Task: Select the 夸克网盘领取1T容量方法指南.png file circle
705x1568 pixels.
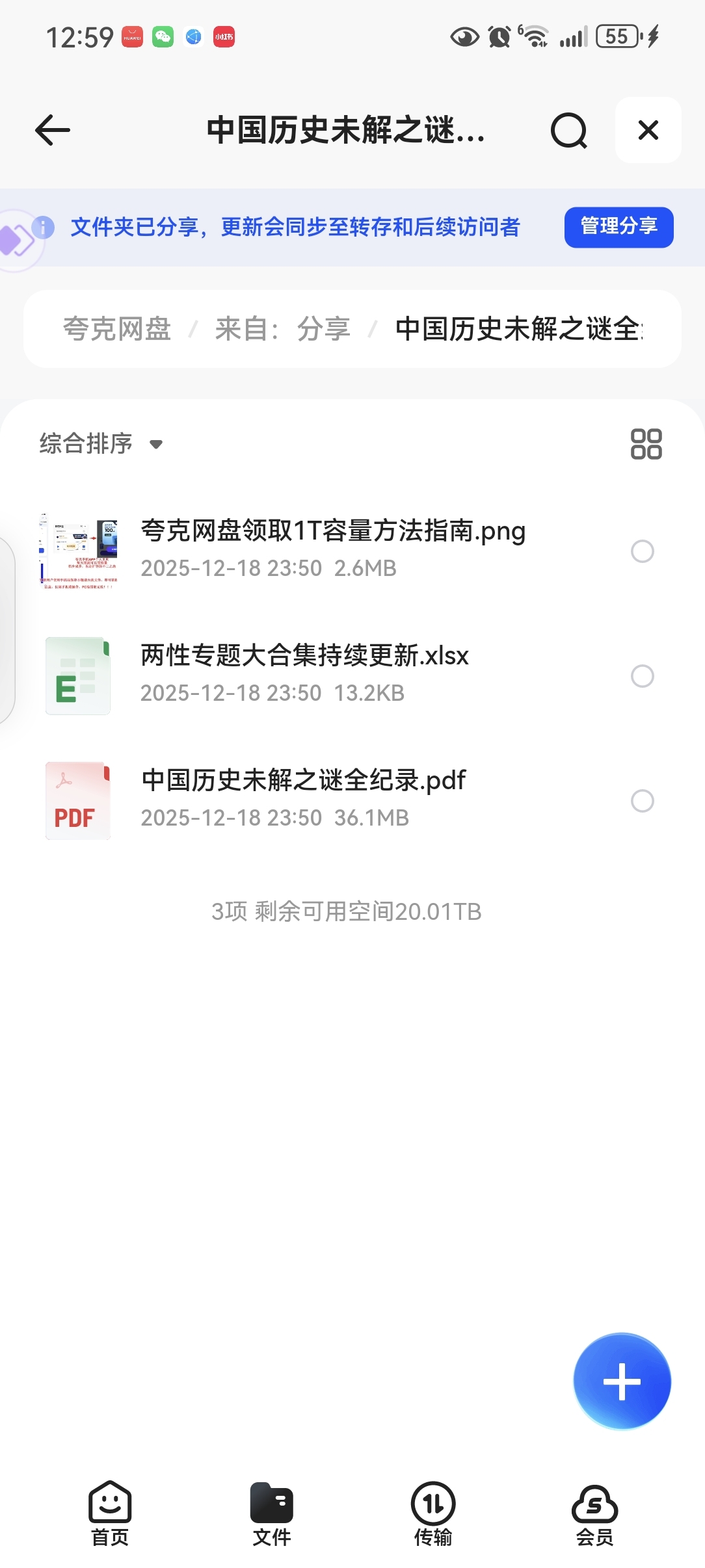Action: pos(642,551)
